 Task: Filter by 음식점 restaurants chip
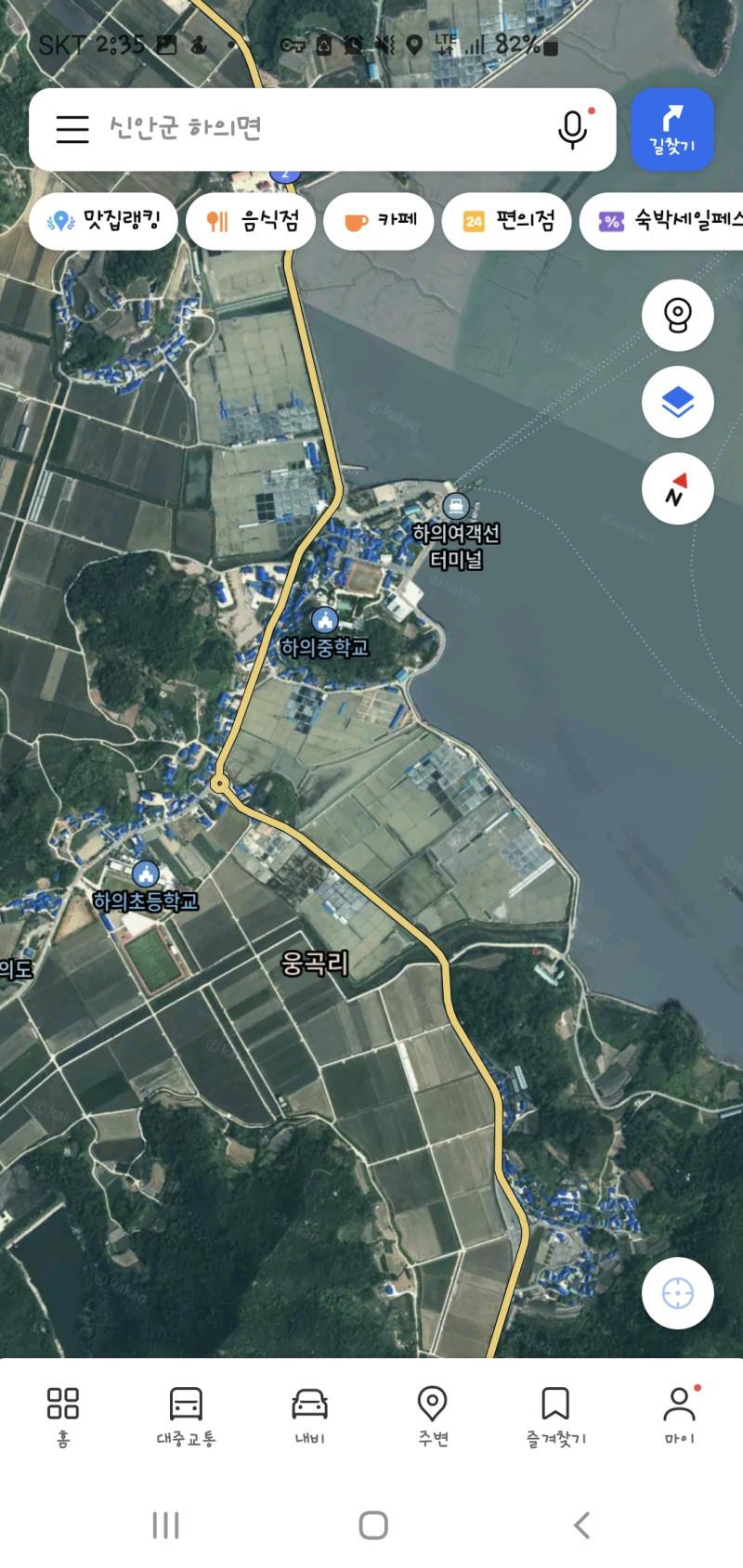[252, 221]
